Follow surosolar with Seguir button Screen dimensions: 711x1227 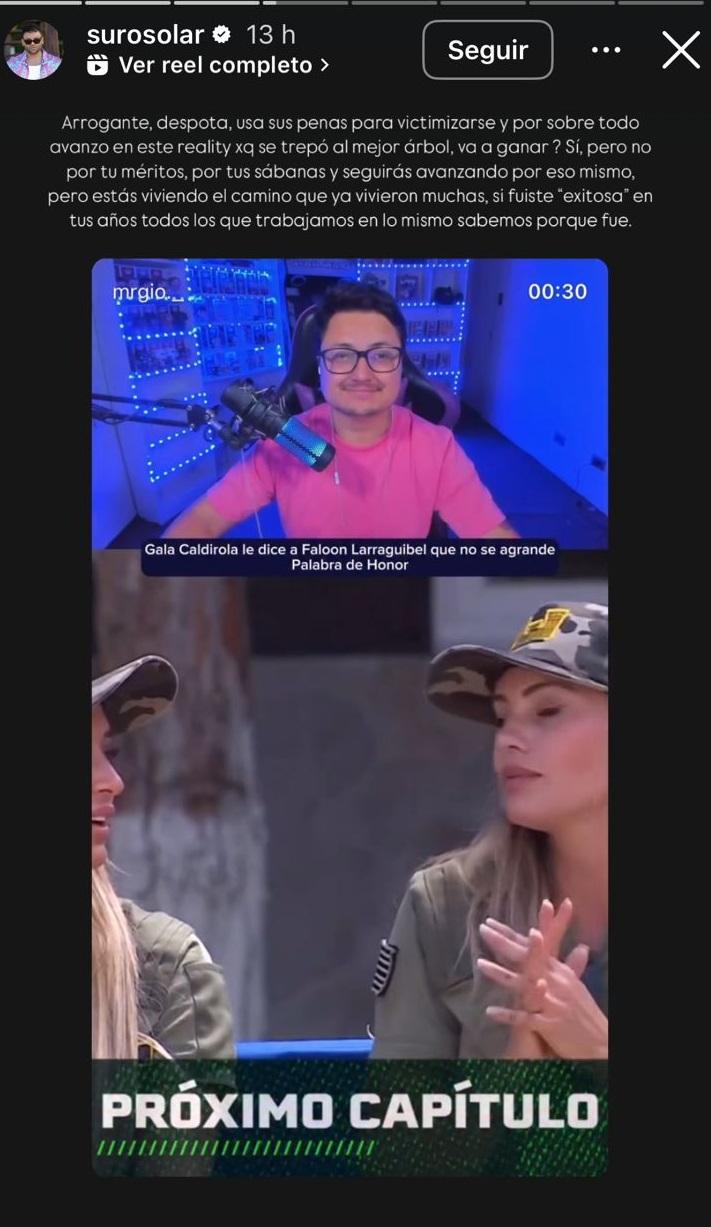pyautogui.click(x=487, y=50)
